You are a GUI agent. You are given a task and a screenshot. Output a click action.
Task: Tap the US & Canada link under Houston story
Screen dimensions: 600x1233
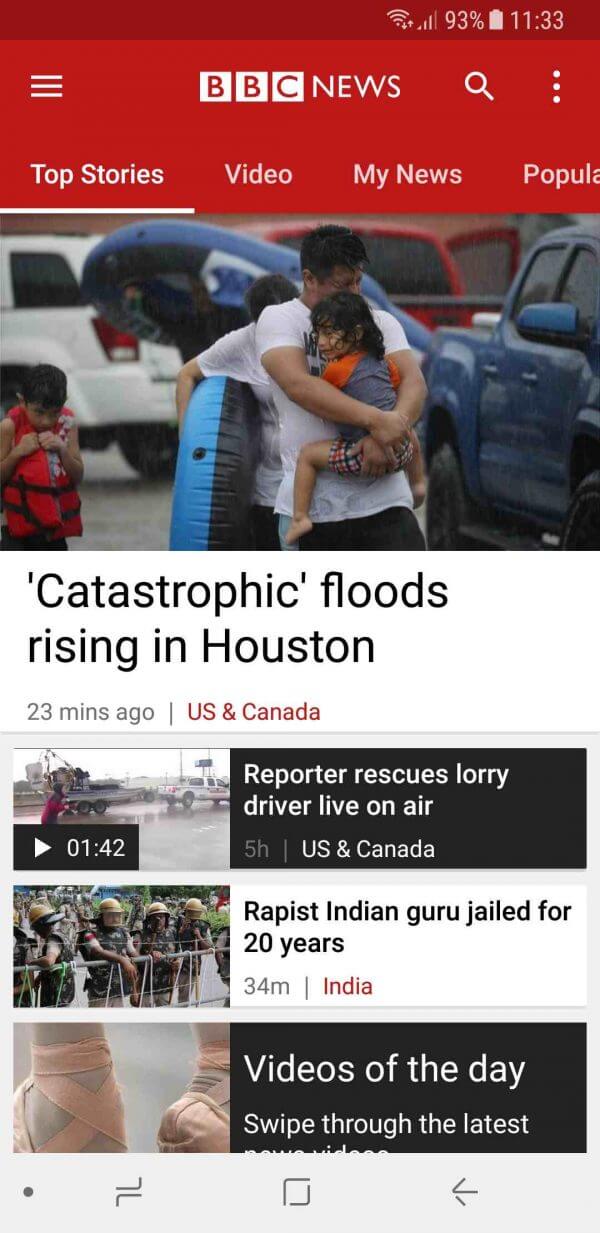pos(254,712)
